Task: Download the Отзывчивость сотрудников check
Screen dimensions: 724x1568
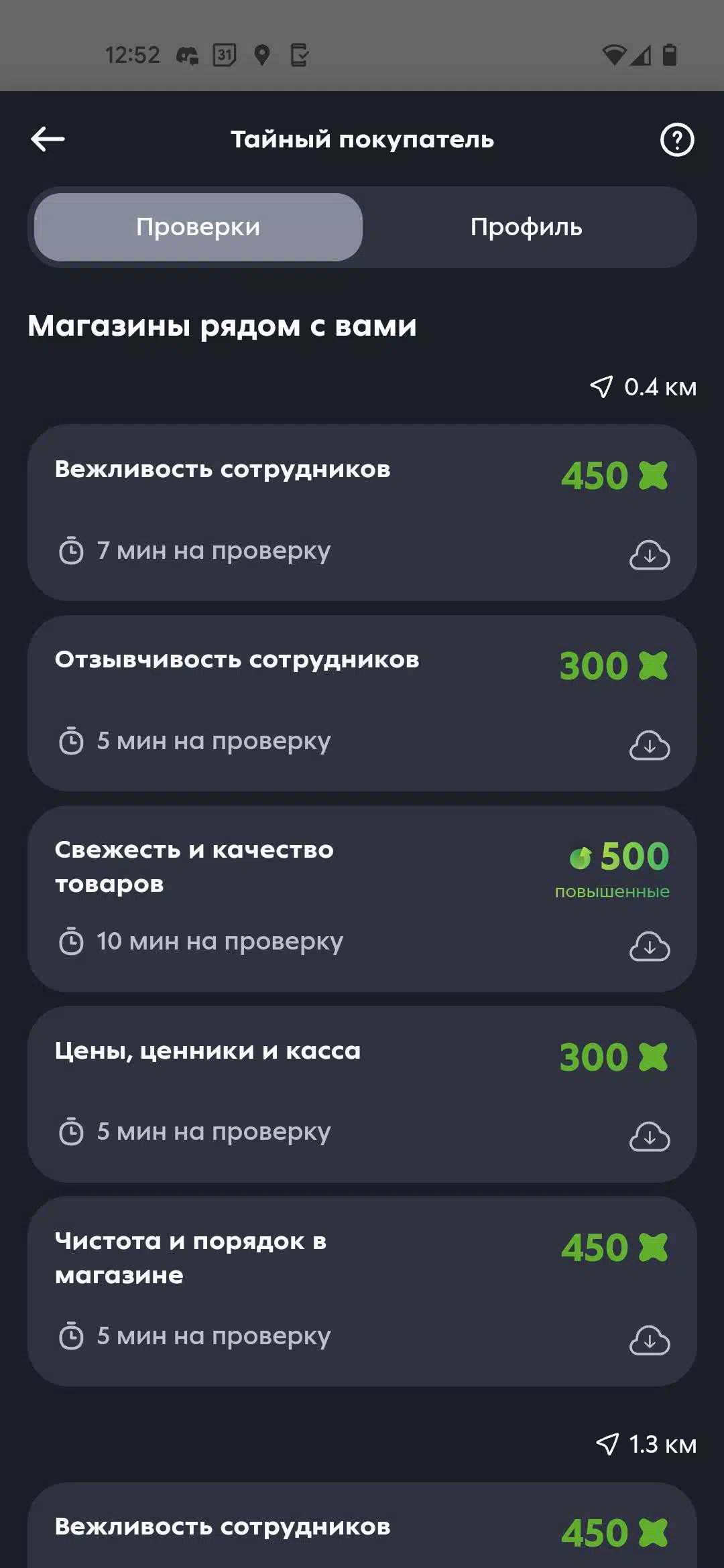Action: pos(649,745)
